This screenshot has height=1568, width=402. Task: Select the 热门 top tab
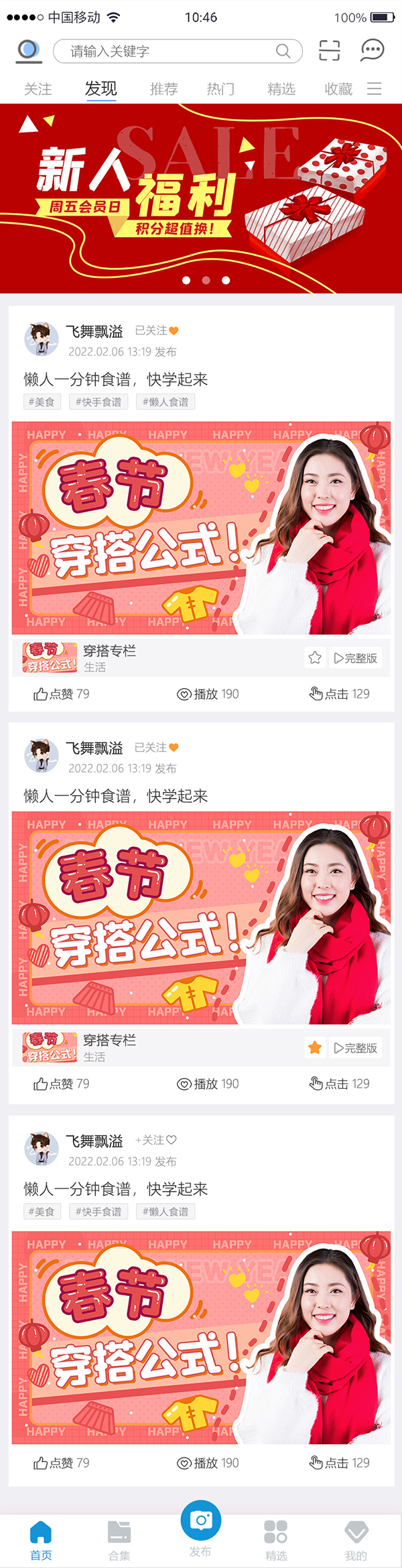(220, 89)
